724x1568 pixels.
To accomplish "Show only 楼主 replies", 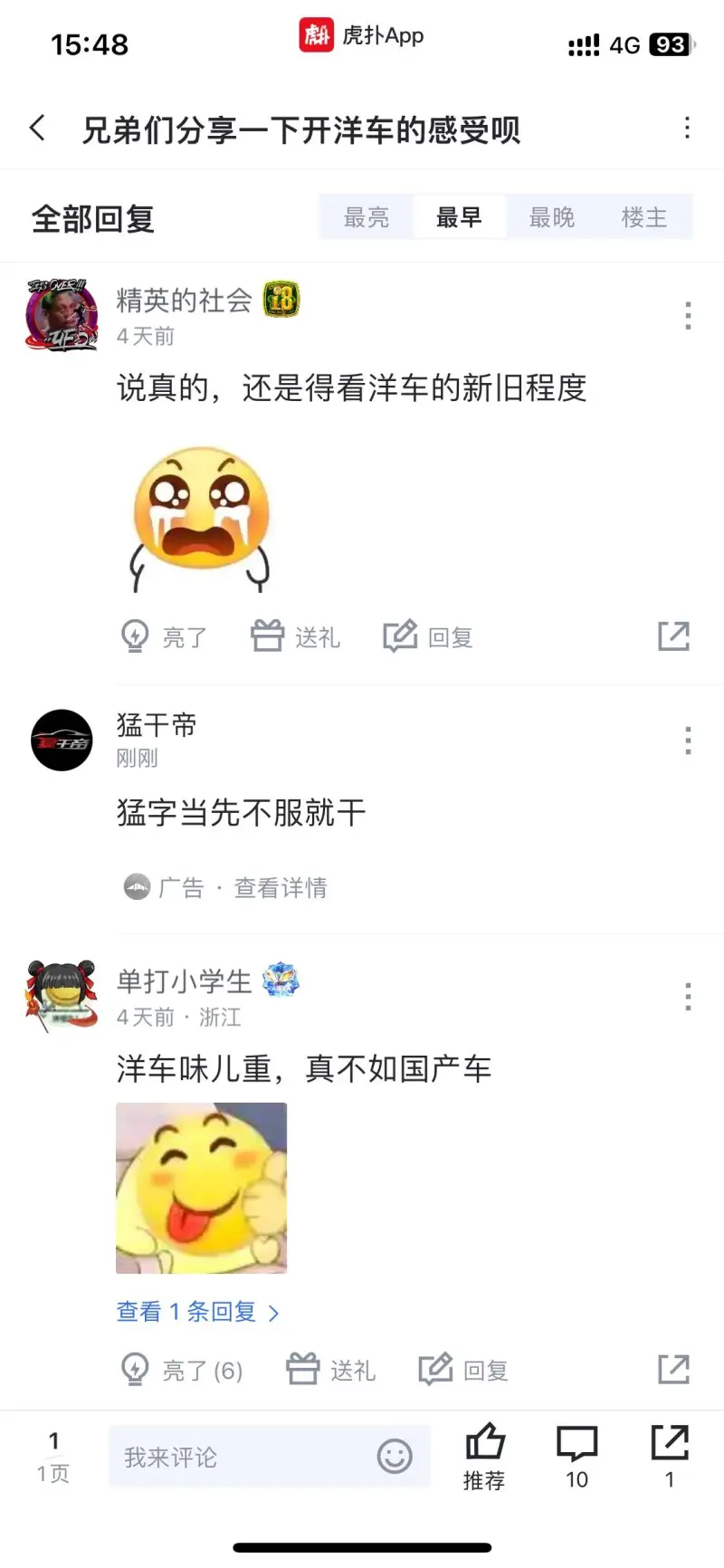I will pyautogui.click(x=643, y=217).
